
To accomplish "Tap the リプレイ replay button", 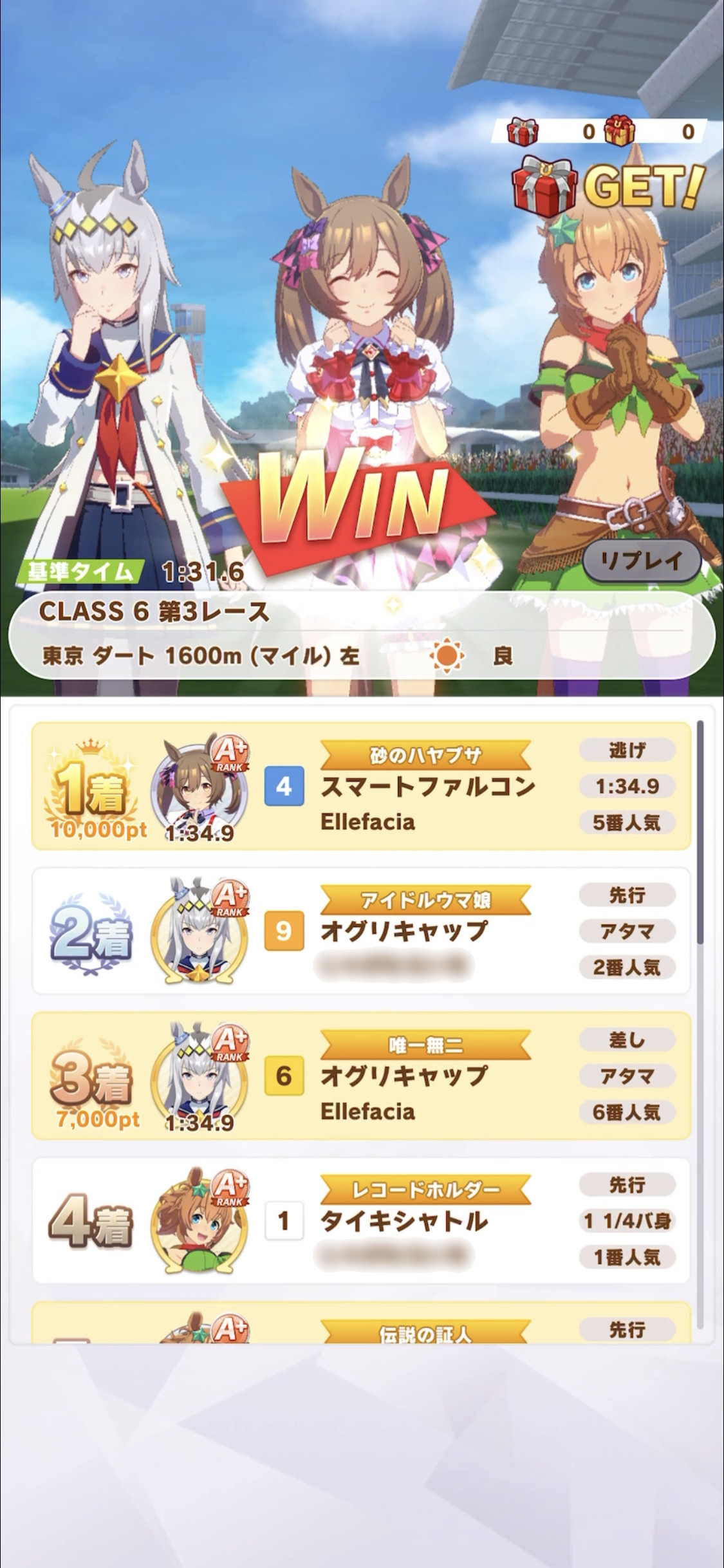I will click(x=641, y=561).
